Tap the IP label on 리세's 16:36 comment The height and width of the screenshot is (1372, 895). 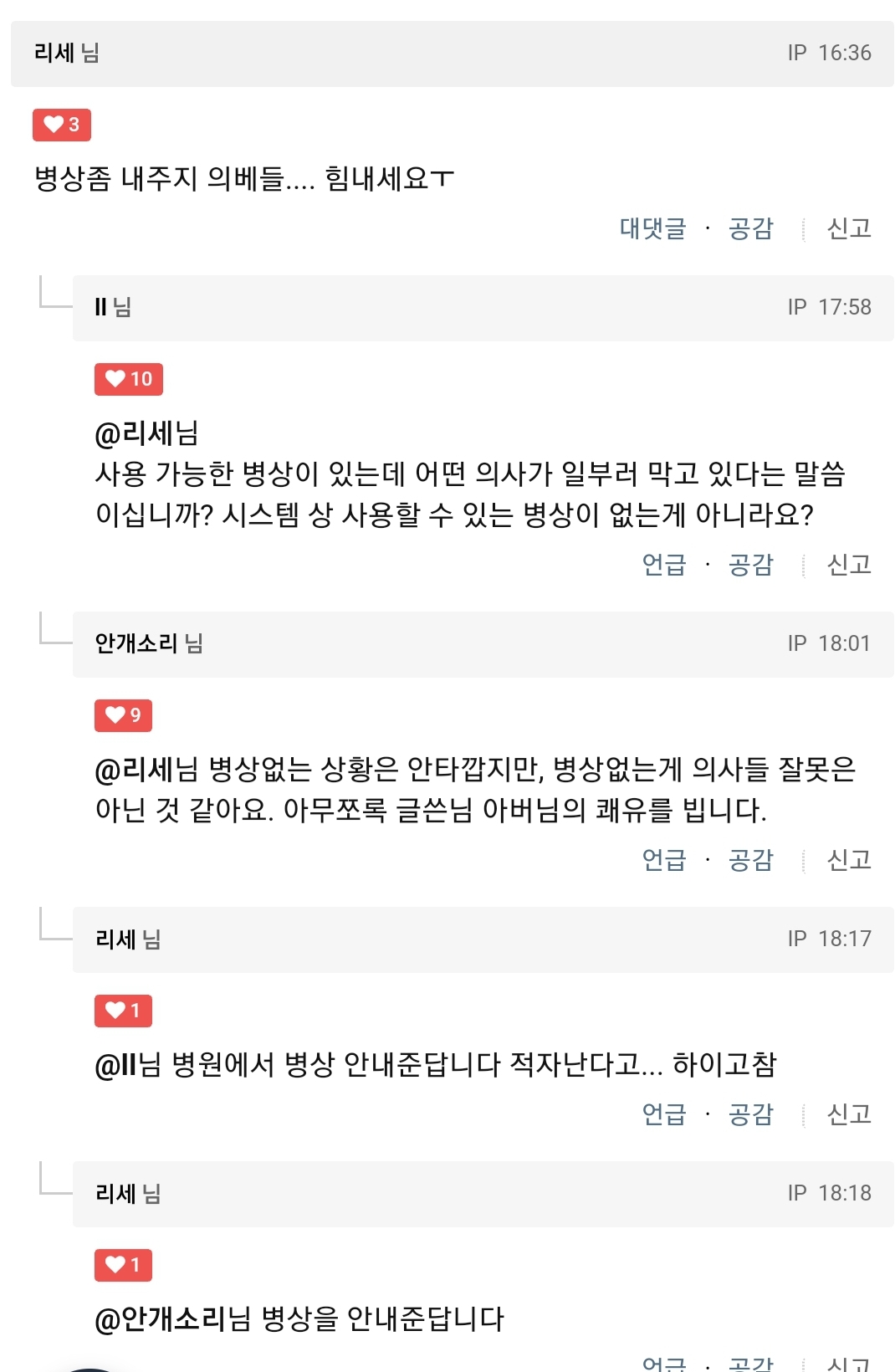pyautogui.click(x=796, y=53)
